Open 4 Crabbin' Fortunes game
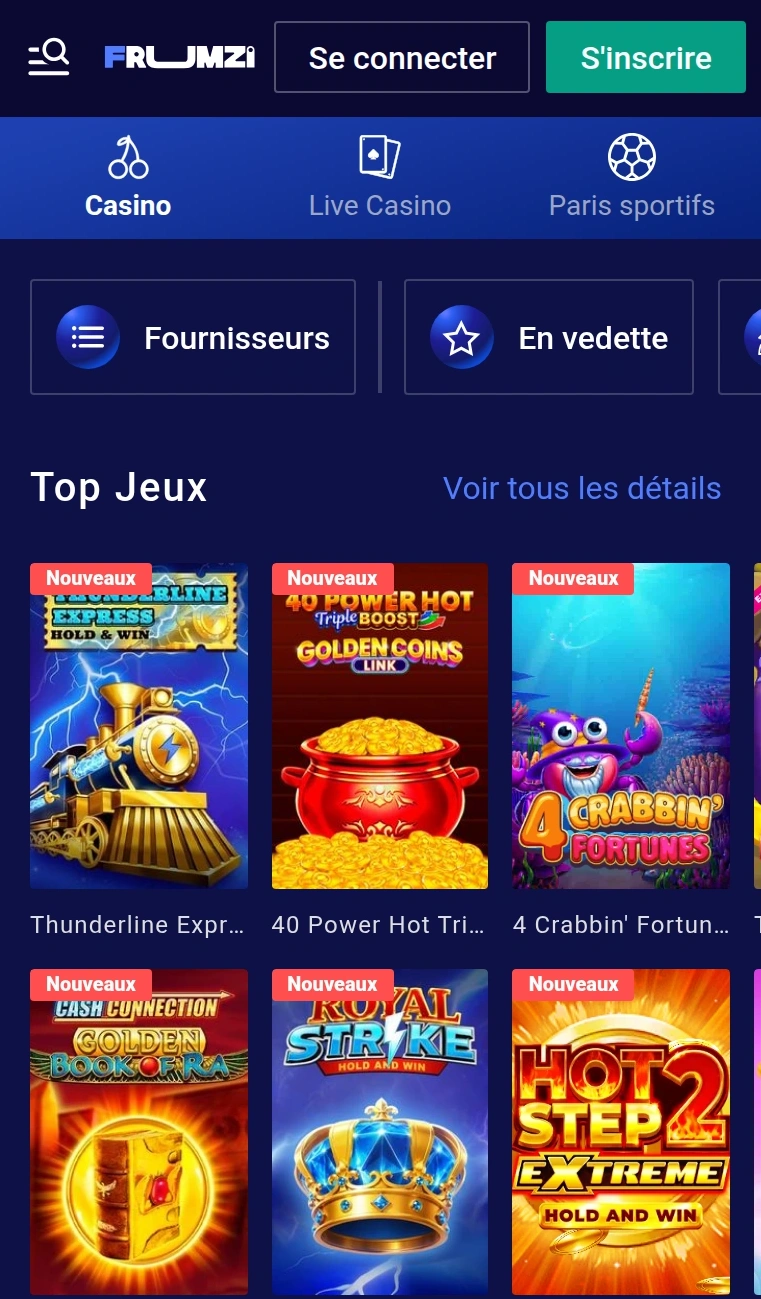The image size is (761, 1299). (621, 726)
